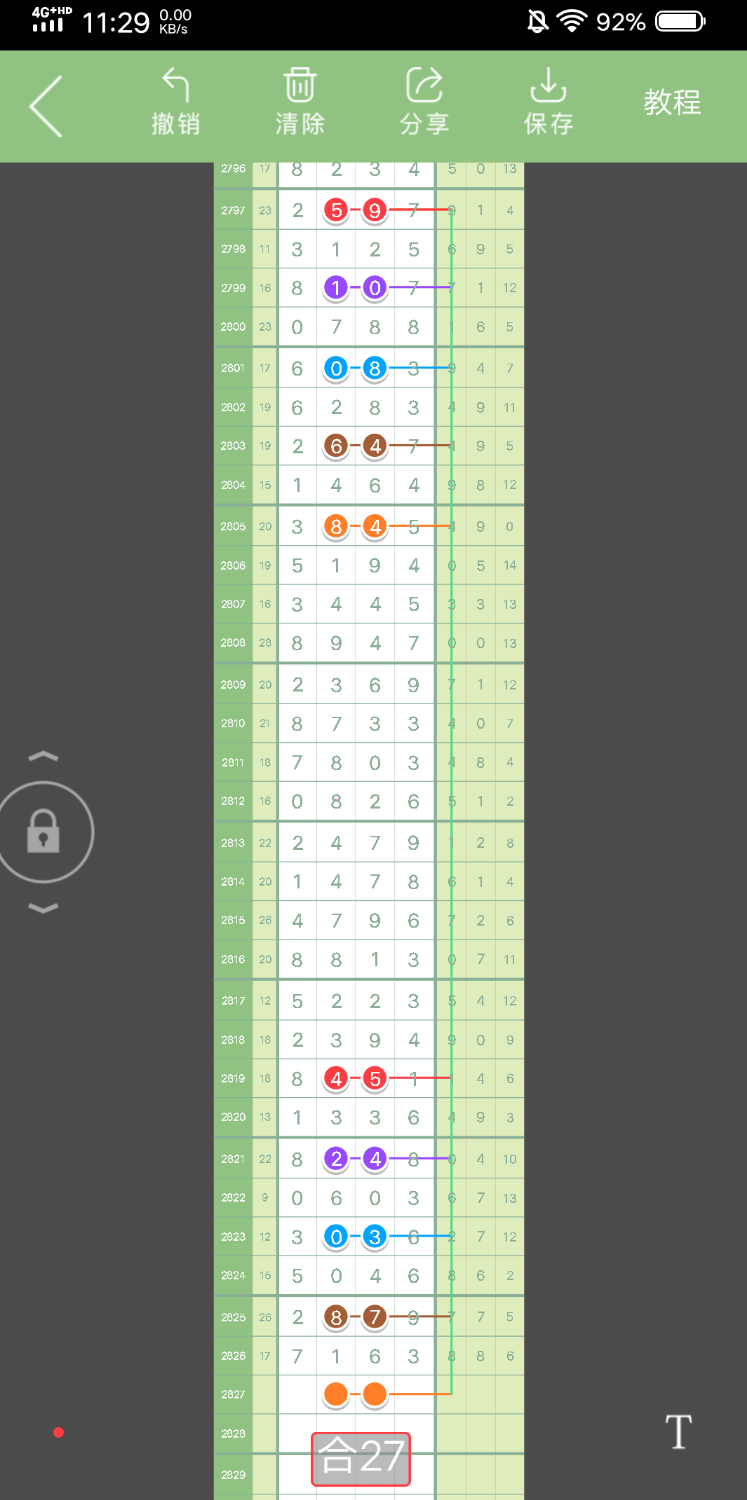Toggle the lock button

pos(43,832)
